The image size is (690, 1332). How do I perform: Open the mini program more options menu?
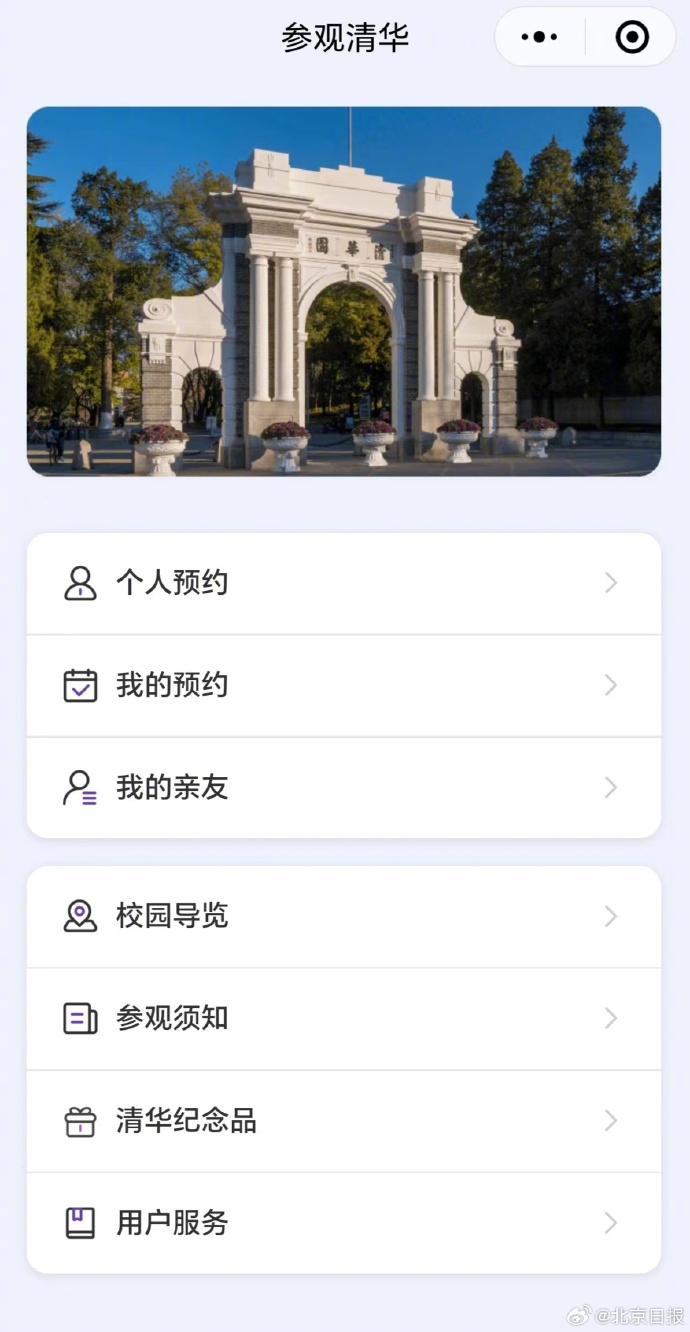pos(539,37)
